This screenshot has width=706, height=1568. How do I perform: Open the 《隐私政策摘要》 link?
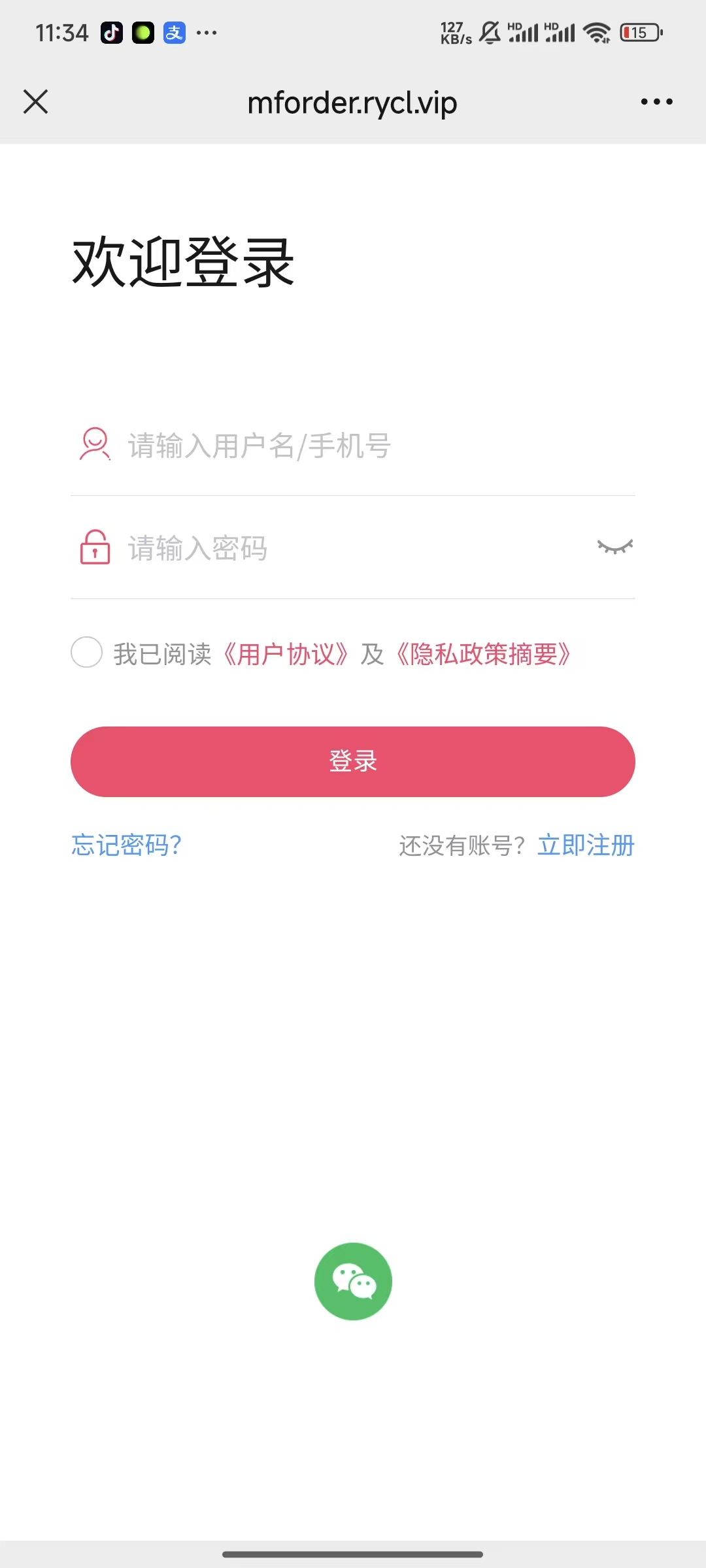click(484, 654)
